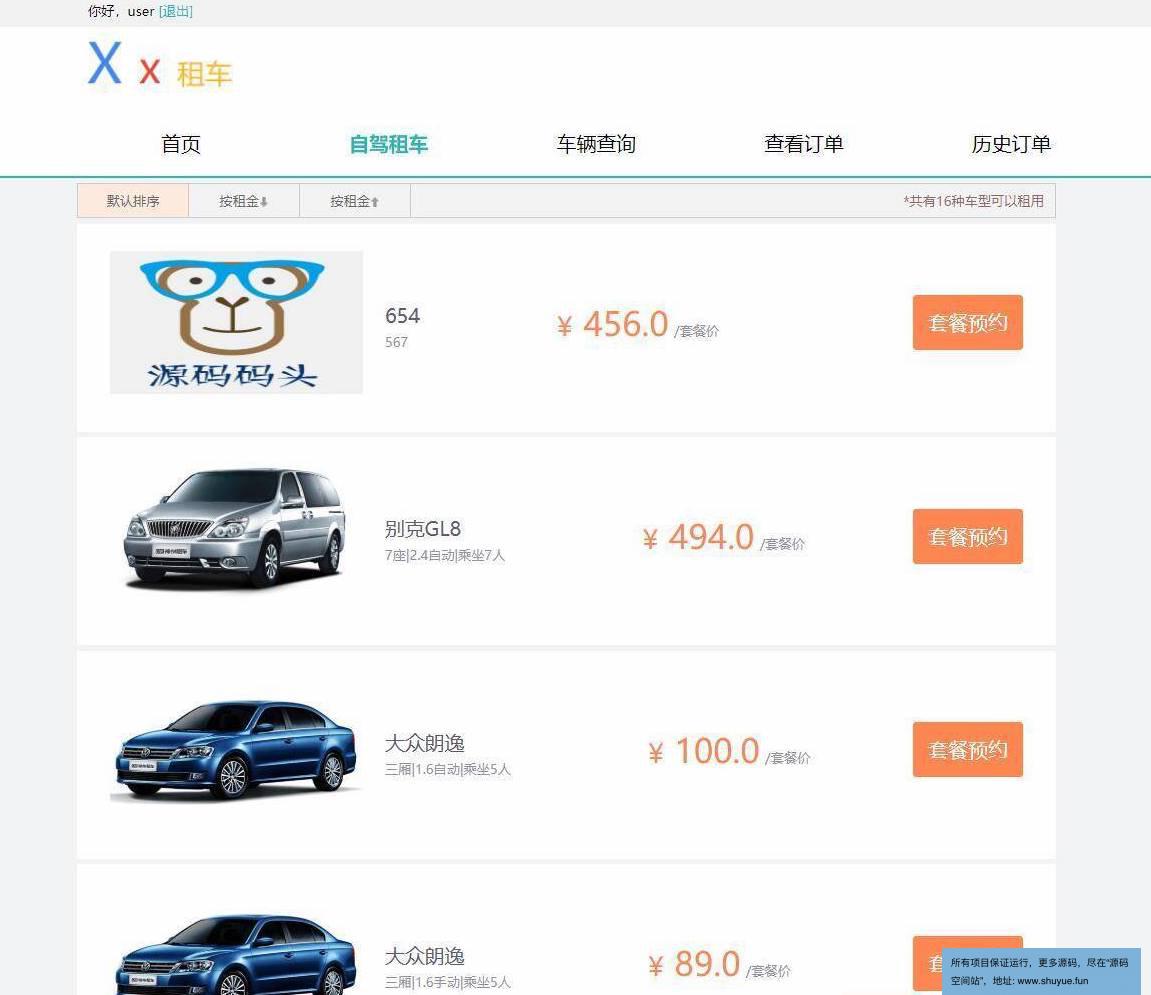Sort by rent descending (按租金 down arrow)

coord(244,201)
